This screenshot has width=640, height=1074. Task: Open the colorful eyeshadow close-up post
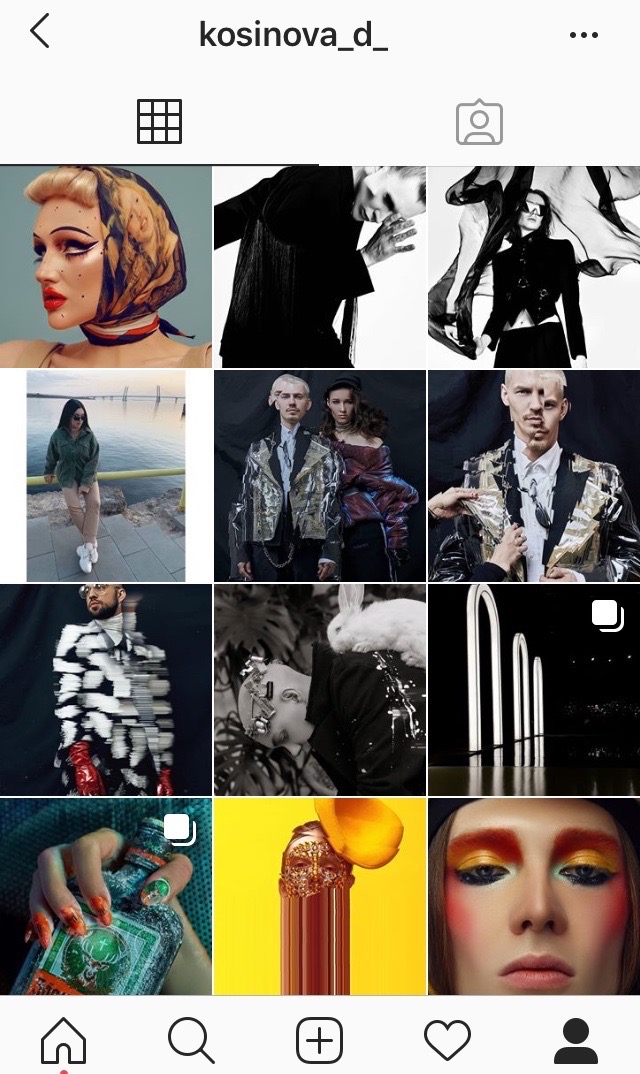point(533,896)
